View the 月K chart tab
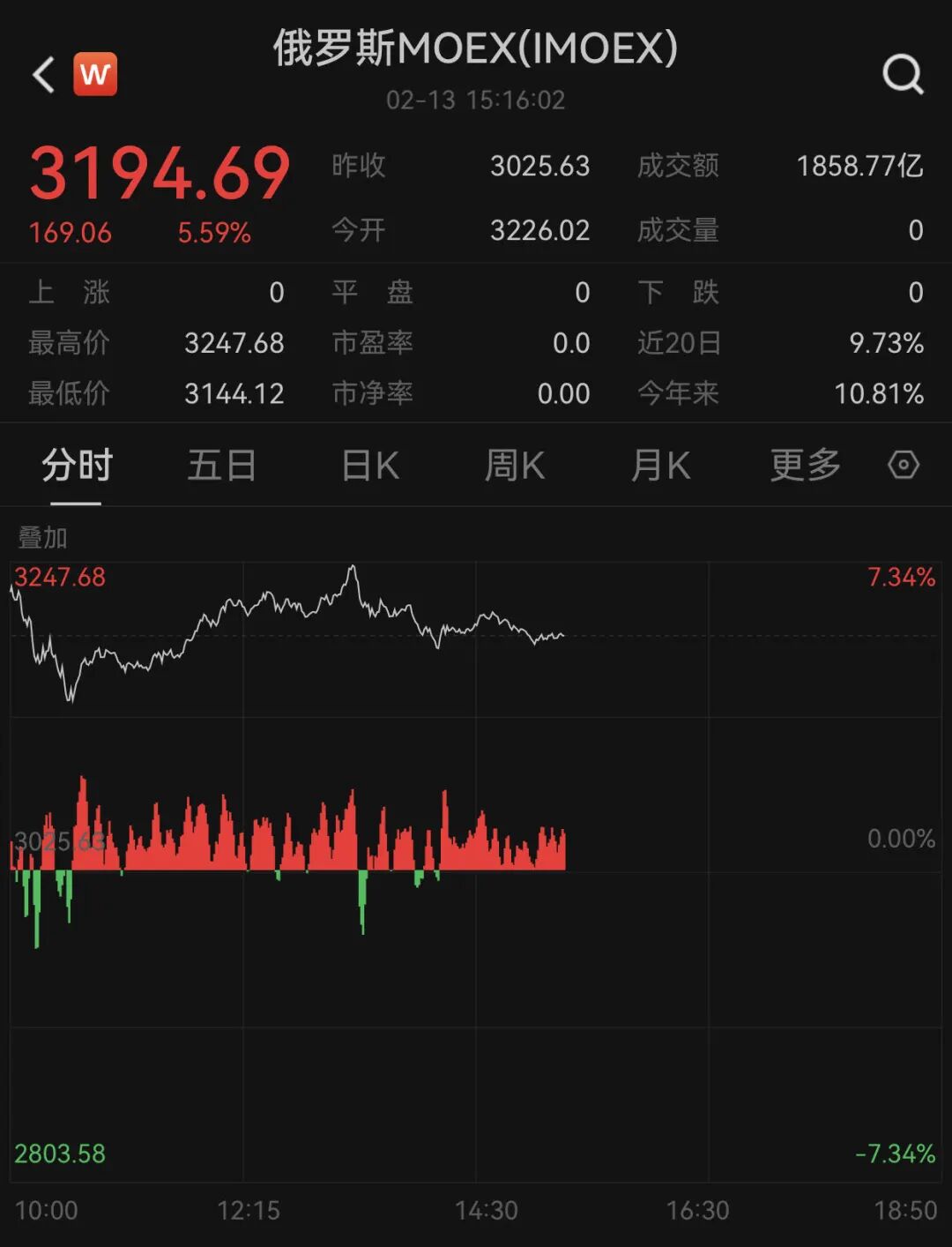This screenshot has height=1247, width=952. (x=660, y=465)
